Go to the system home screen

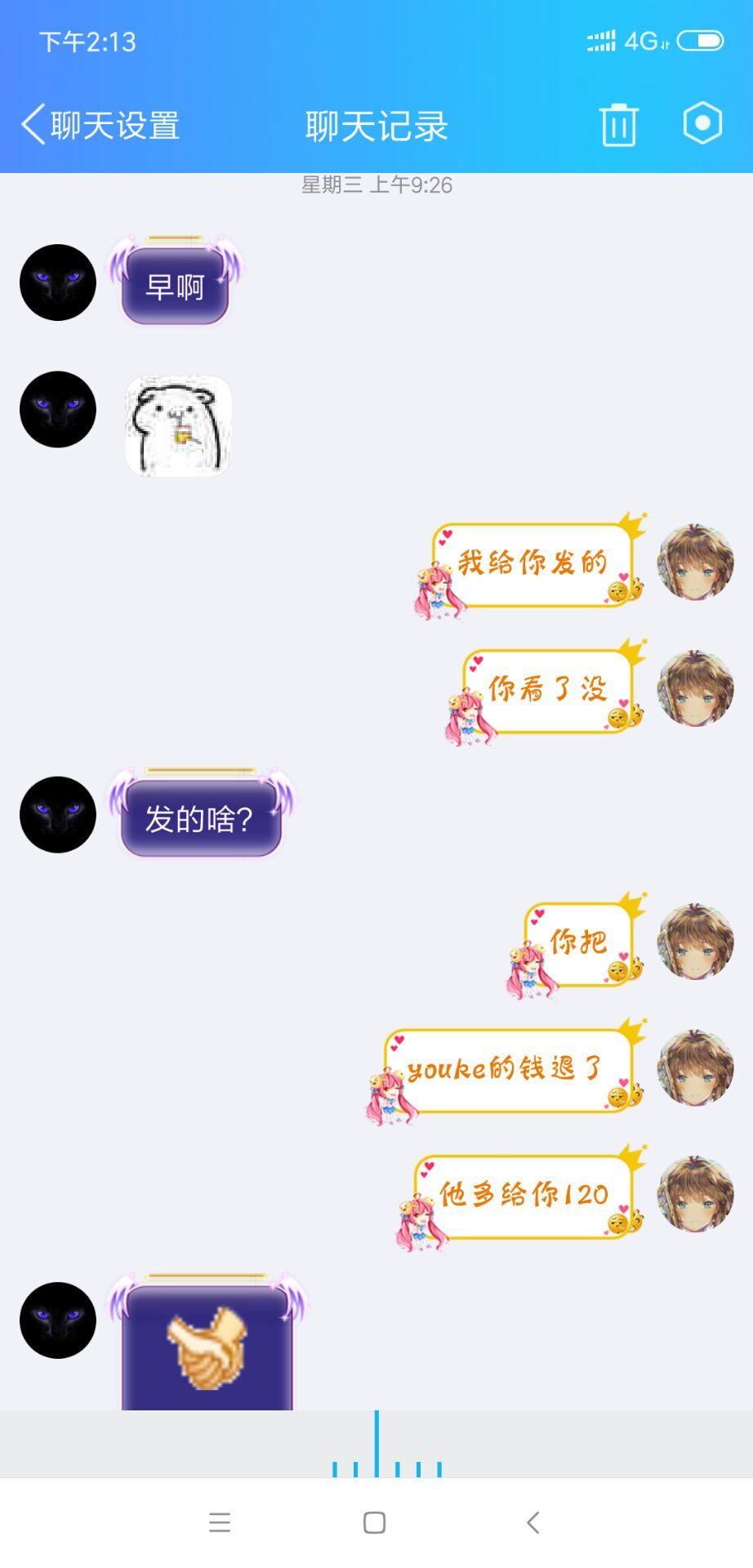click(x=375, y=1522)
